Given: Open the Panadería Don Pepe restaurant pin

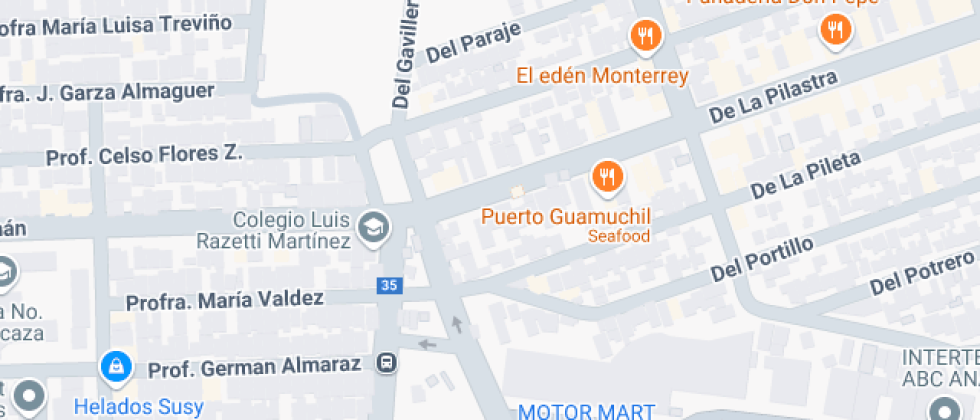Looking at the screenshot, I should pos(834,30).
